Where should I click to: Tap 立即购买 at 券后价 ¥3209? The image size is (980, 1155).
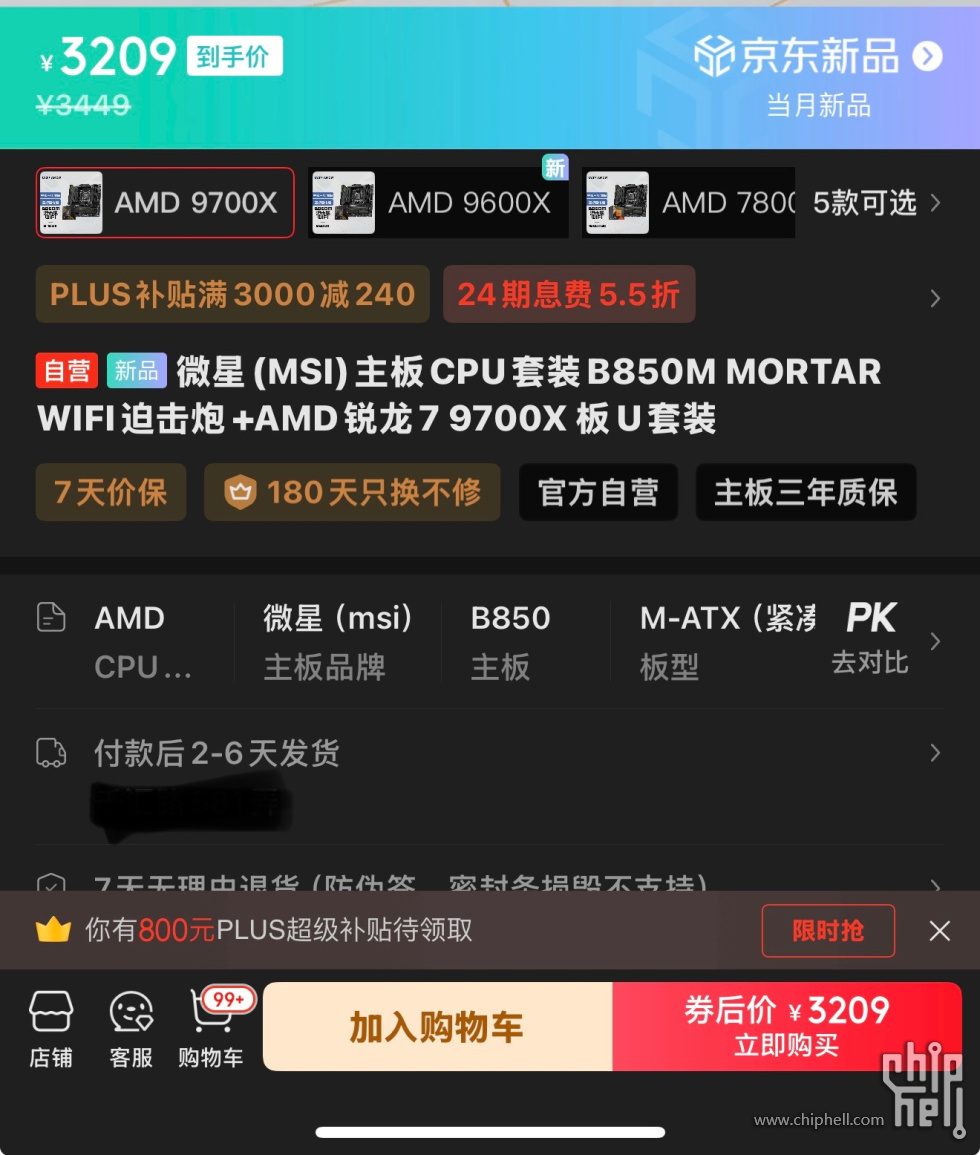point(786,1027)
